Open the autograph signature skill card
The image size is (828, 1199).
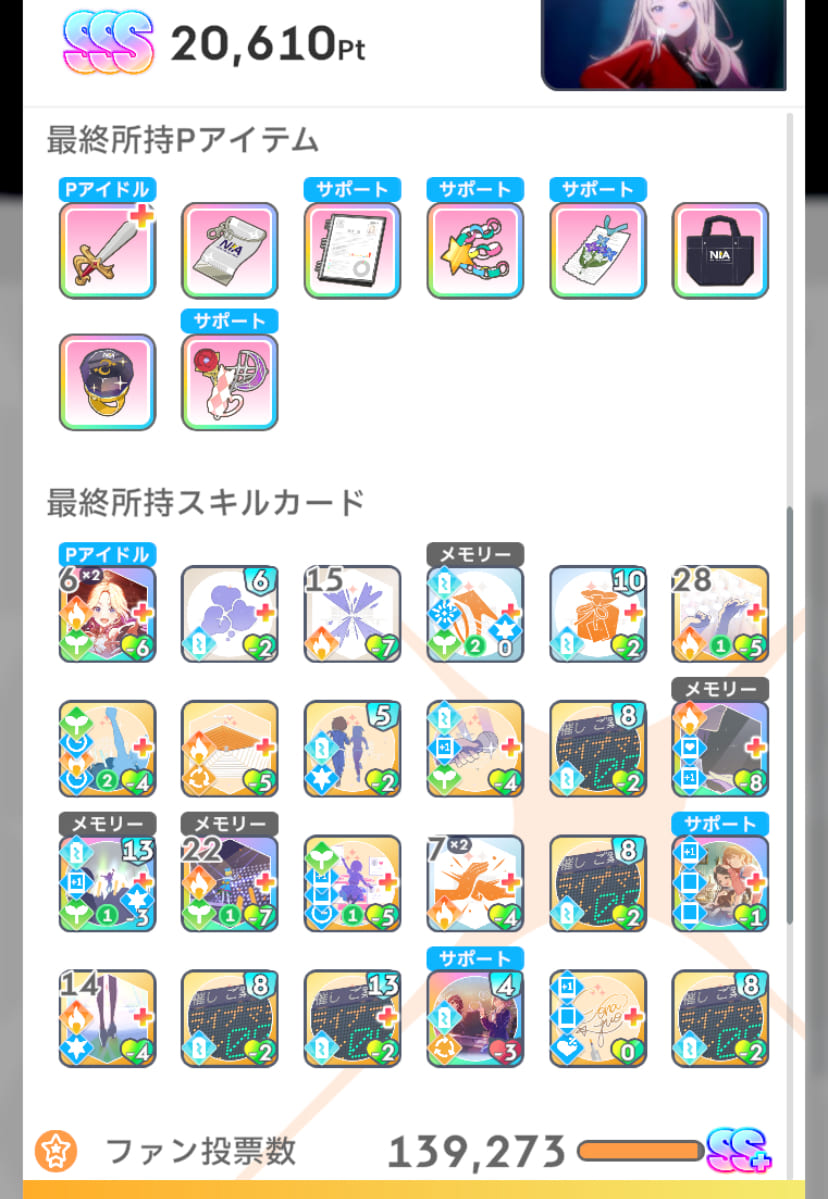point(598,1019)
